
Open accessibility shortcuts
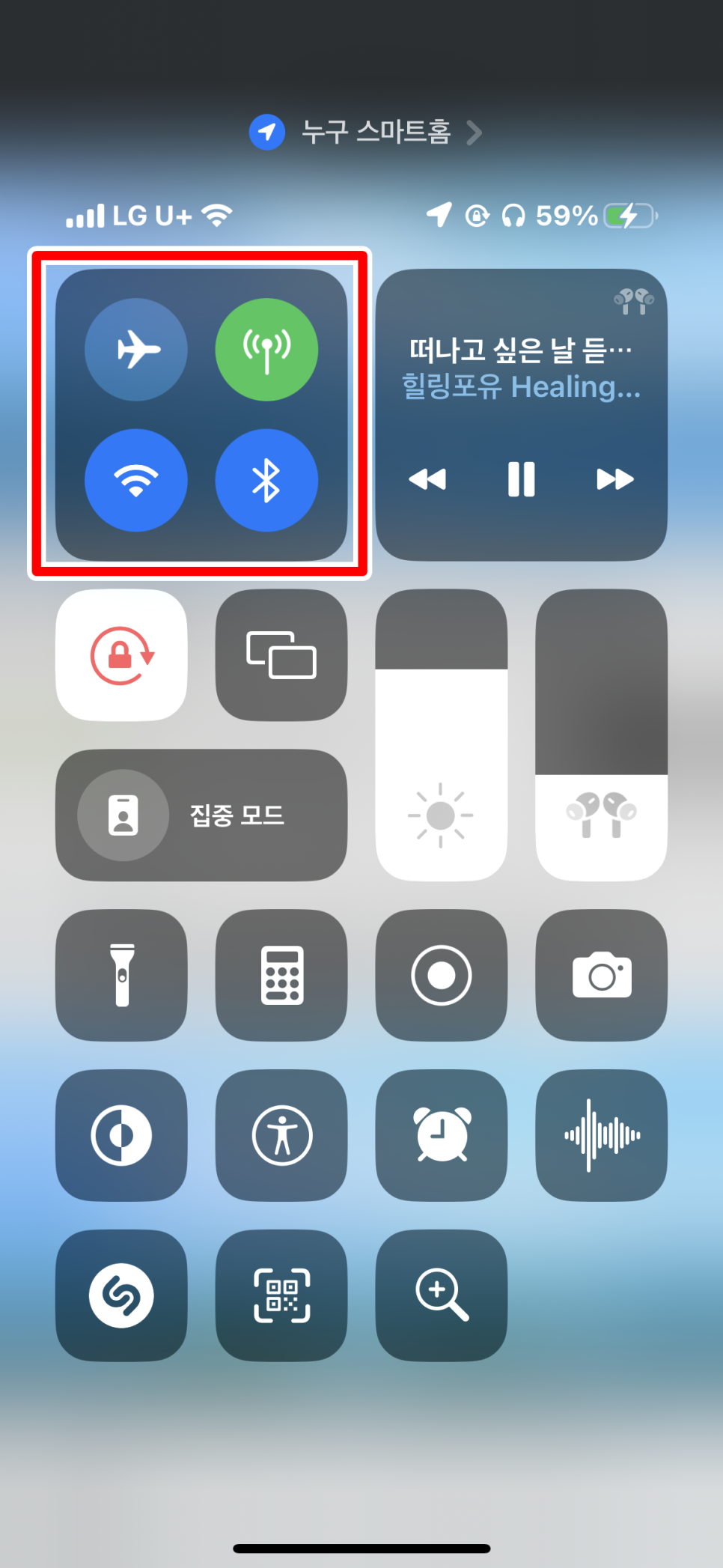tap(281, 1135)
